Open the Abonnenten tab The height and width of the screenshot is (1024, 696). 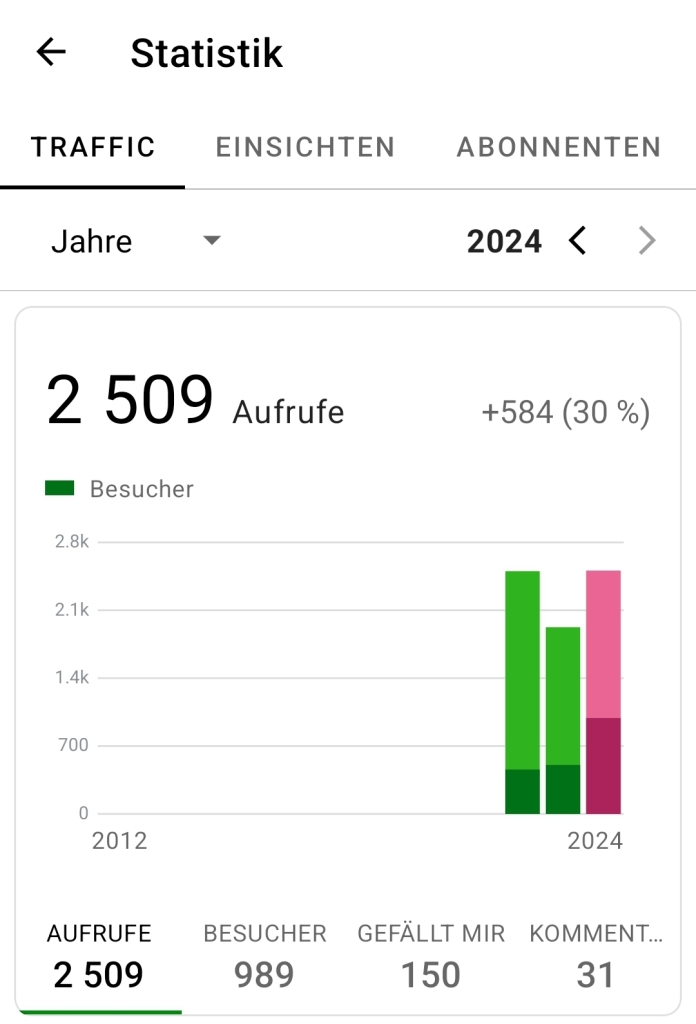[x=559, y=148]
